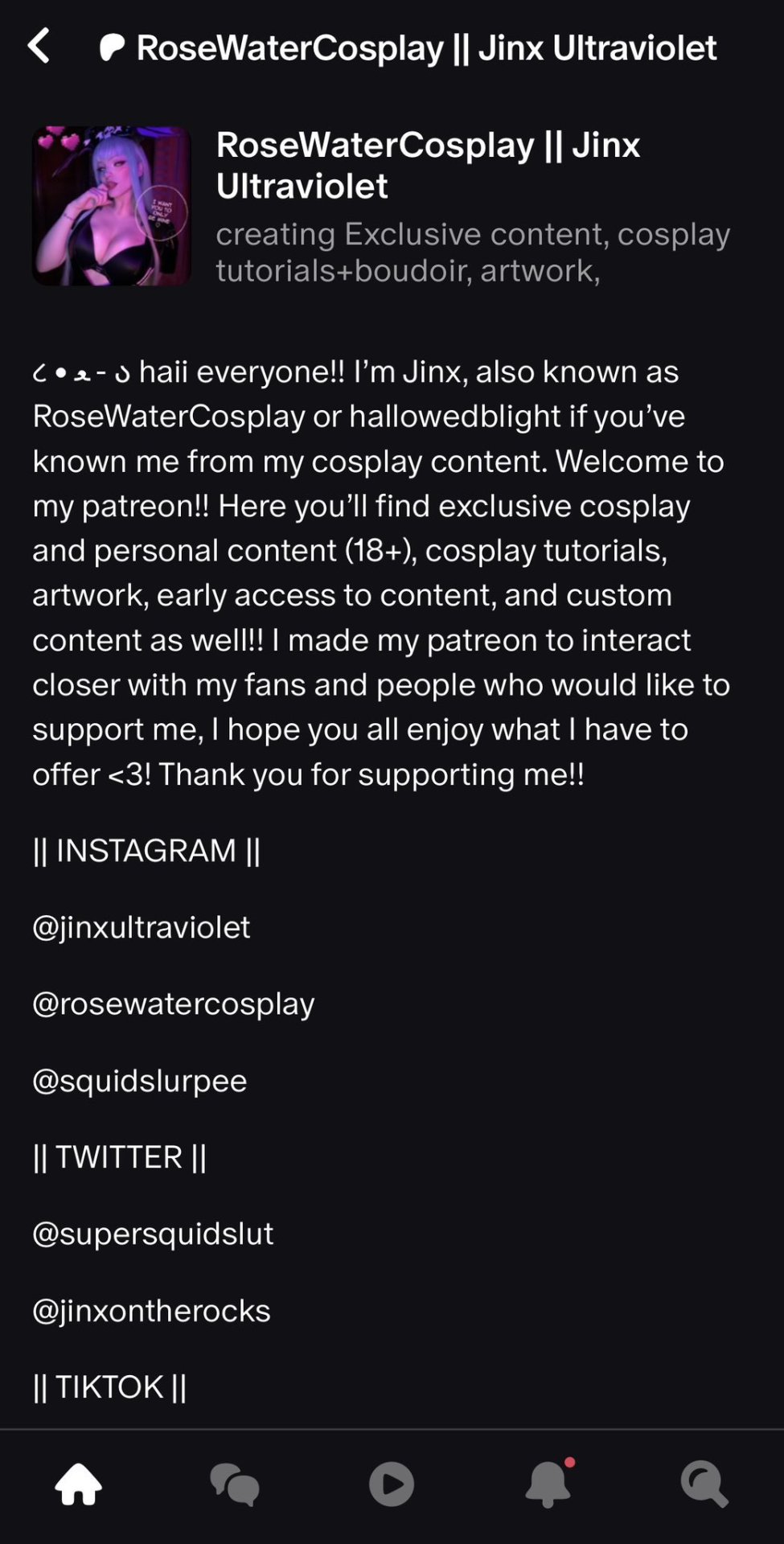Open the search tab
This screenshot has width=784, height=1544.
(704, 1484)
